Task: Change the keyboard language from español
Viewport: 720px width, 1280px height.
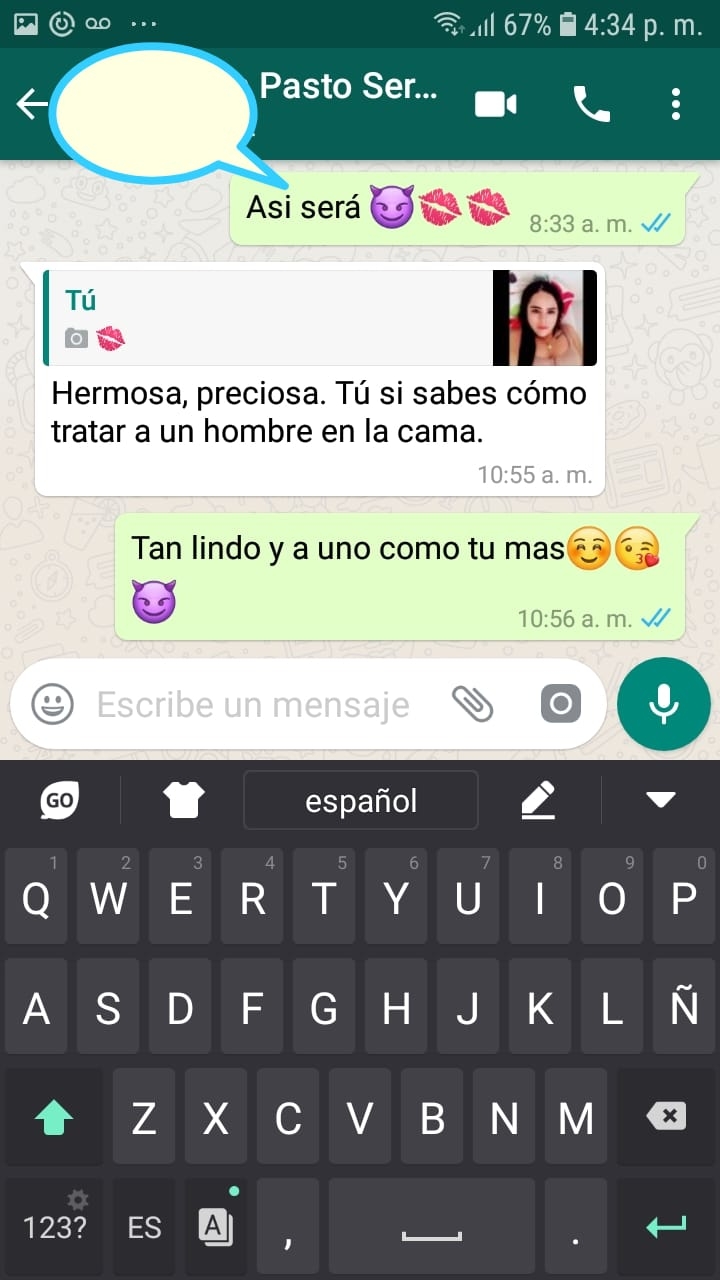Action: [361, 801]
